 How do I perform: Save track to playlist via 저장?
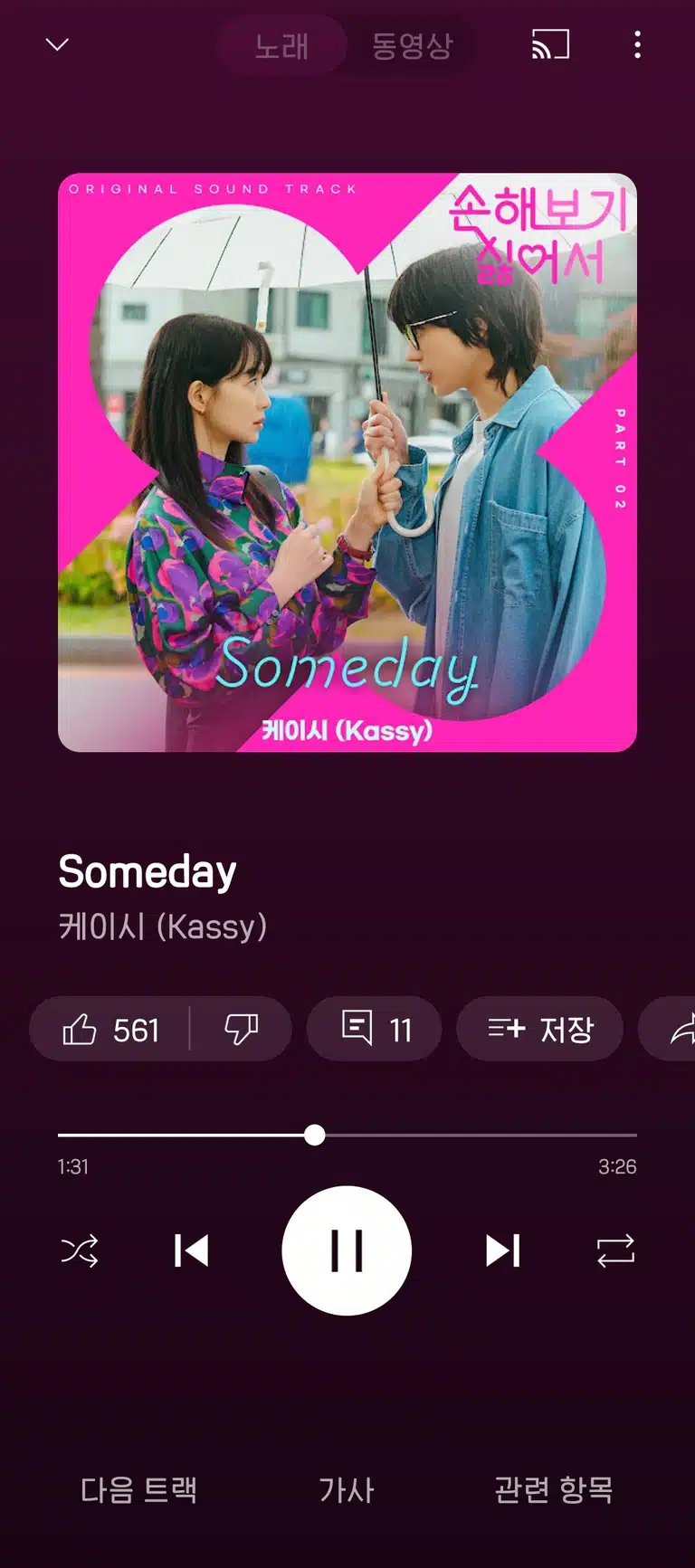(x=539, y=1029)
